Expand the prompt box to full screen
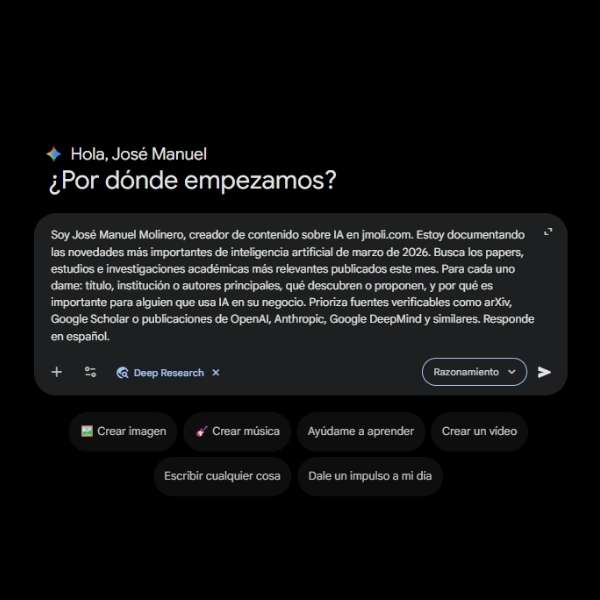 click(x=548, y=232)
